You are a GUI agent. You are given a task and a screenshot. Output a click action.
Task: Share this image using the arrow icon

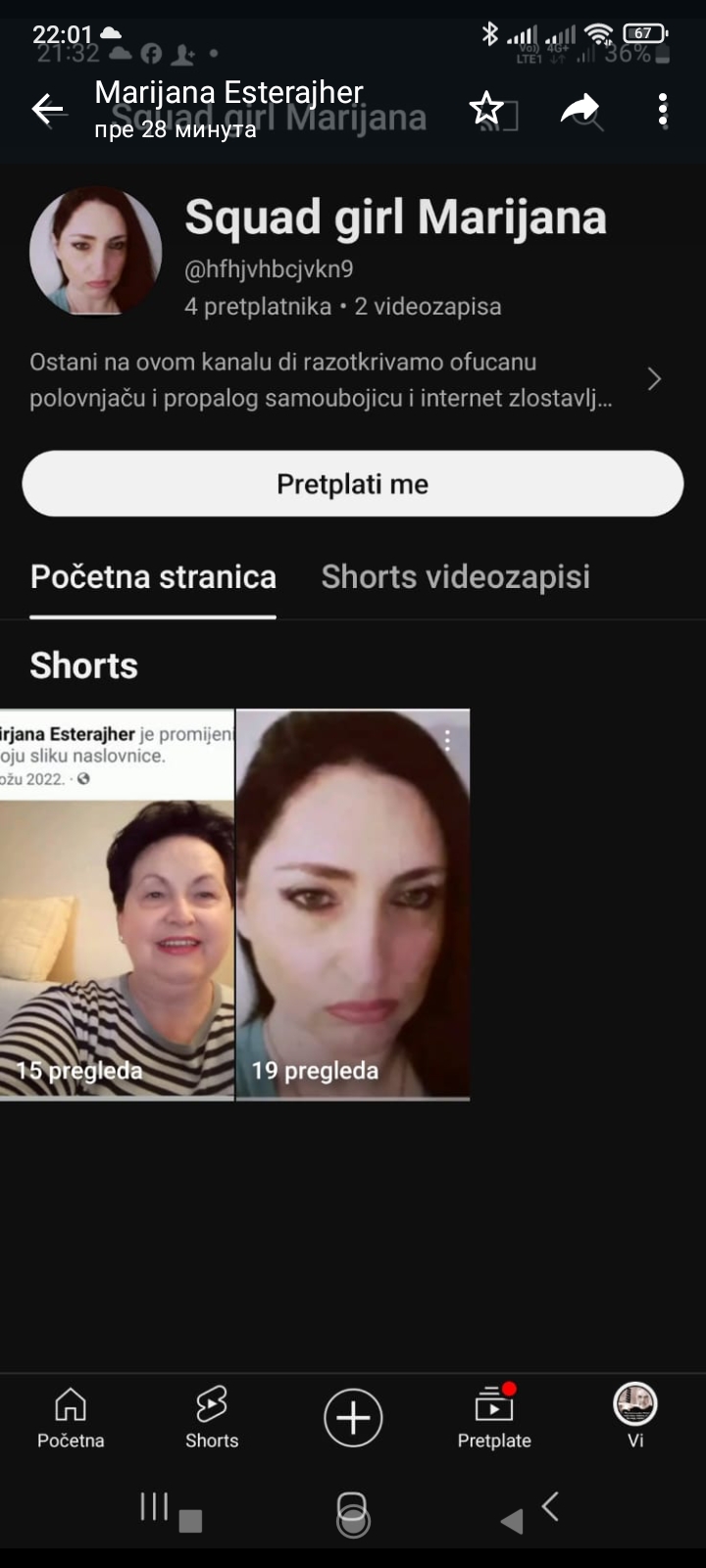pyautogui.click(x=580, y=109)
